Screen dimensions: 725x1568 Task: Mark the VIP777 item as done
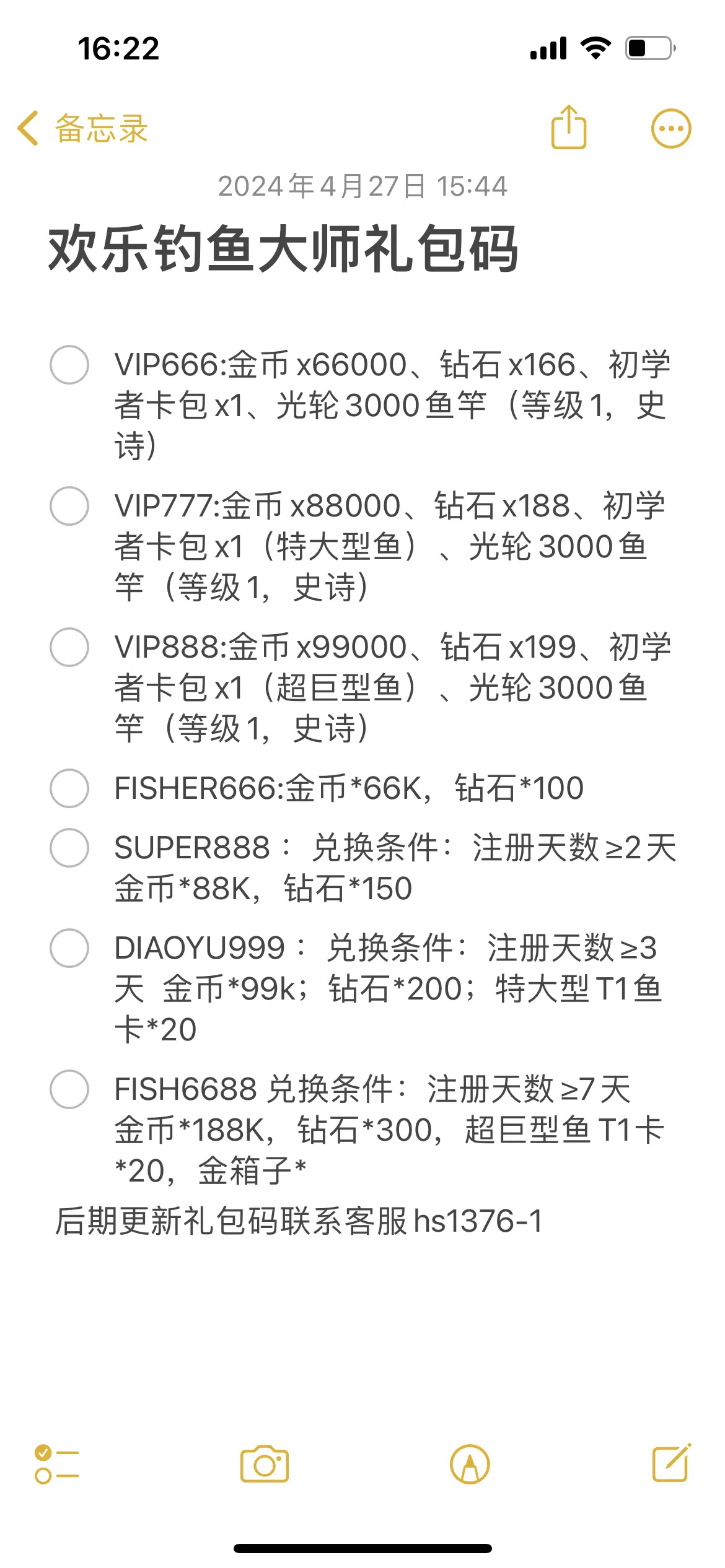[x=69, y=506]
